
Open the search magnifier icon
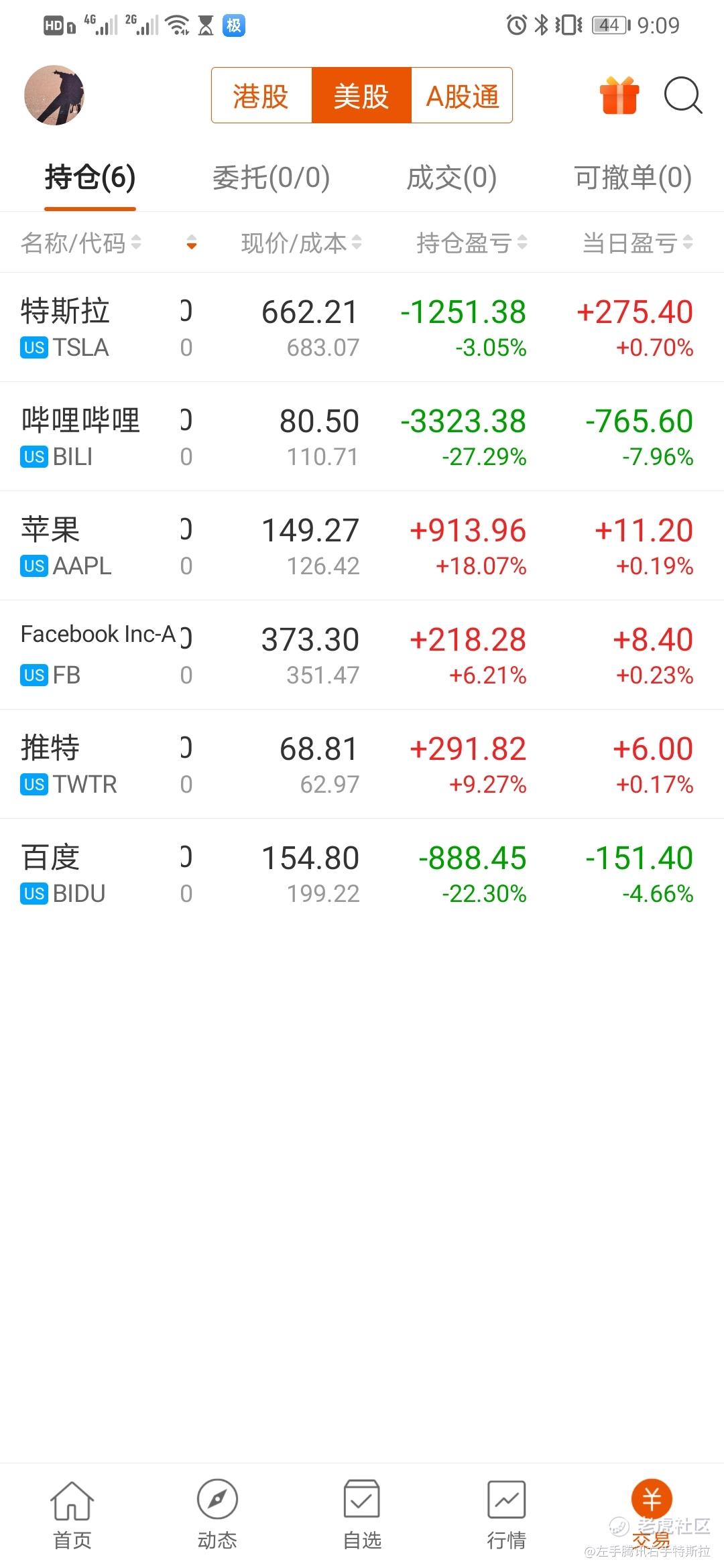682,95
